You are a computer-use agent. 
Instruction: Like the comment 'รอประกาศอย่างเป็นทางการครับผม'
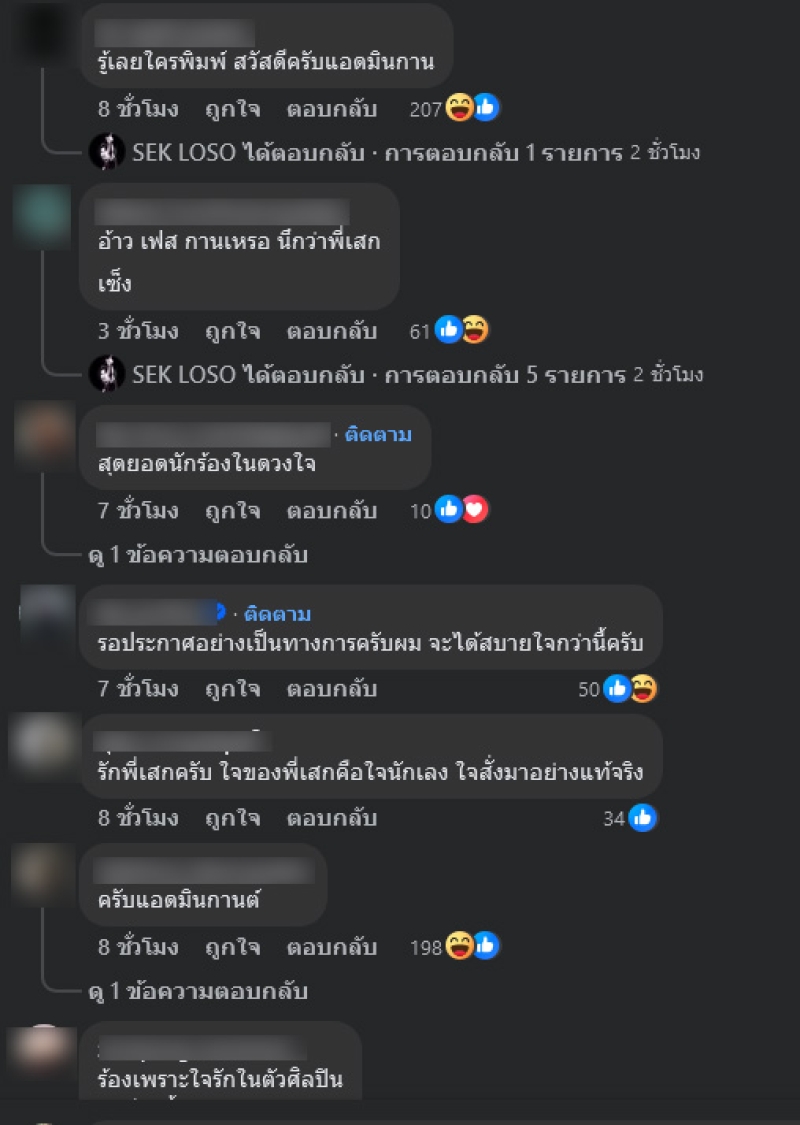click(x=232, y=689)
